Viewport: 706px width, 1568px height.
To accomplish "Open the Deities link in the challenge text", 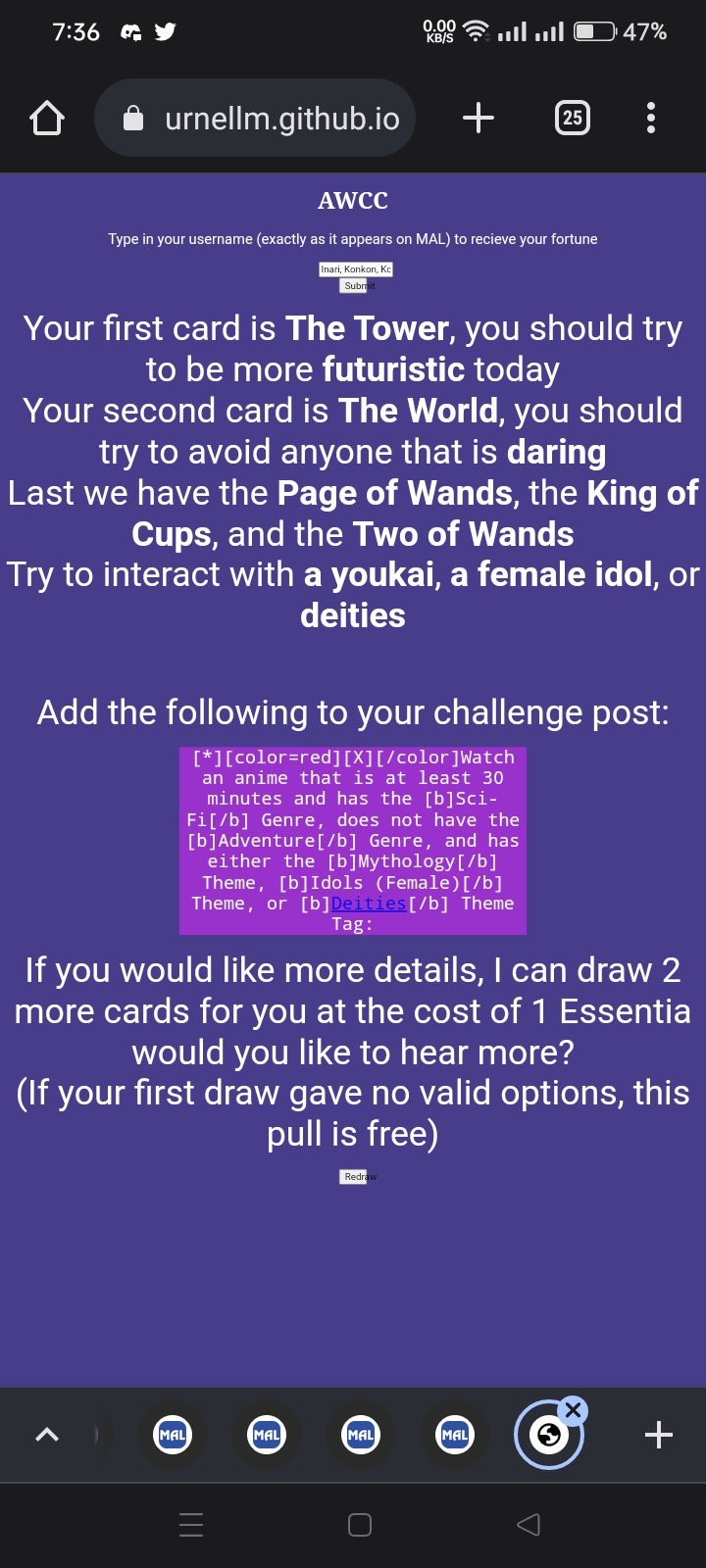I will [x=369, y=904].
